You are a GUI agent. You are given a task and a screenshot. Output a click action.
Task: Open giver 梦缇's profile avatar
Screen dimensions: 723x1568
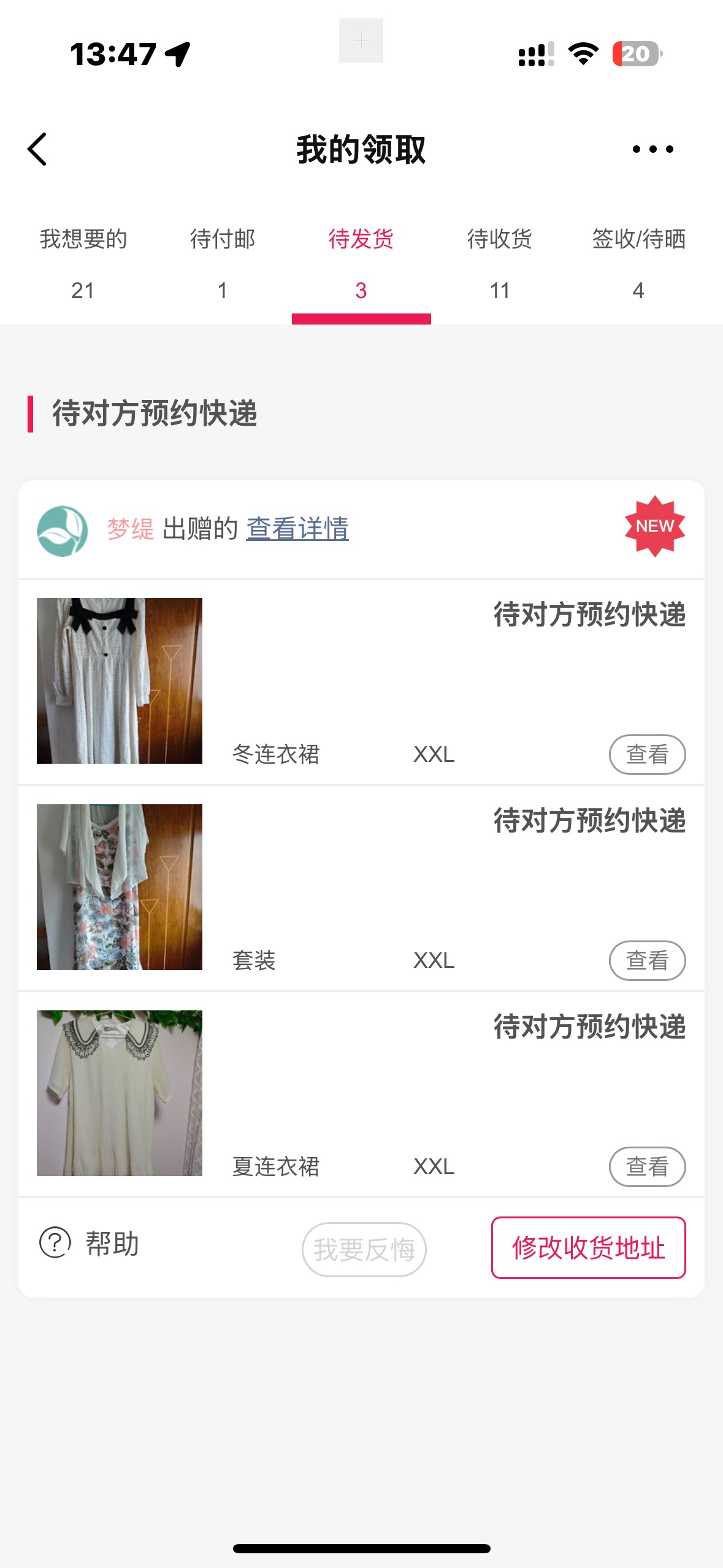(63, 531)
